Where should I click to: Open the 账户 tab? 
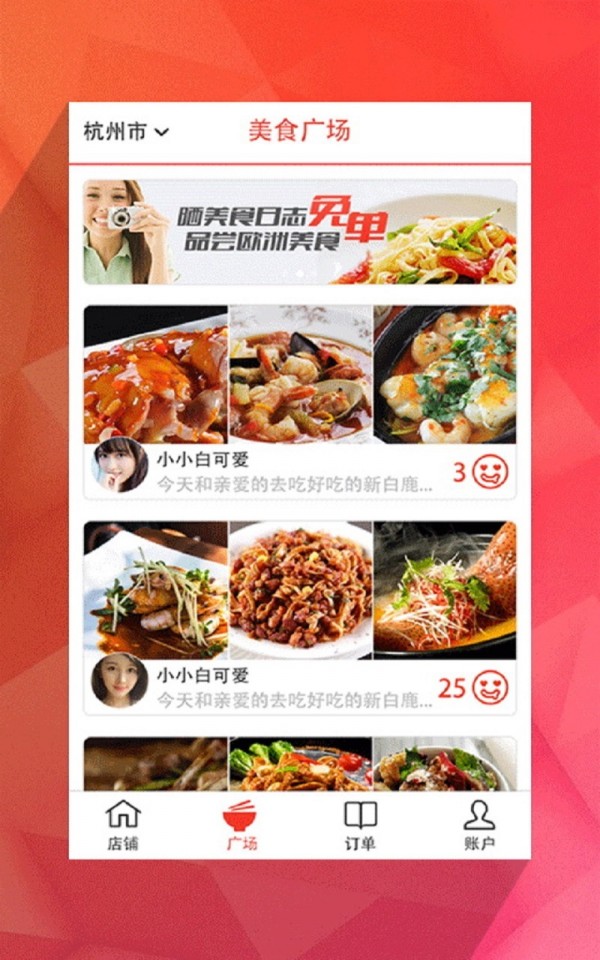[479, 825]
